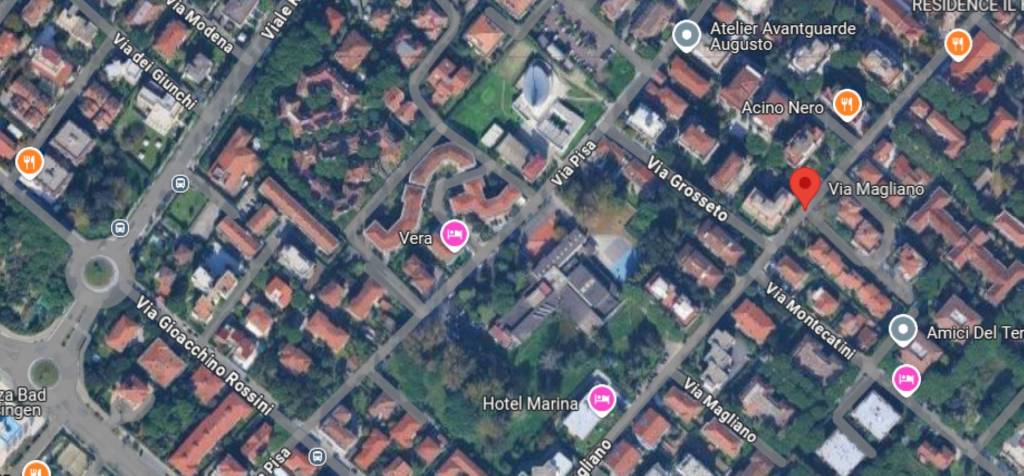
Task: Select the Amici Del Ter place marker
Action: 904,329
